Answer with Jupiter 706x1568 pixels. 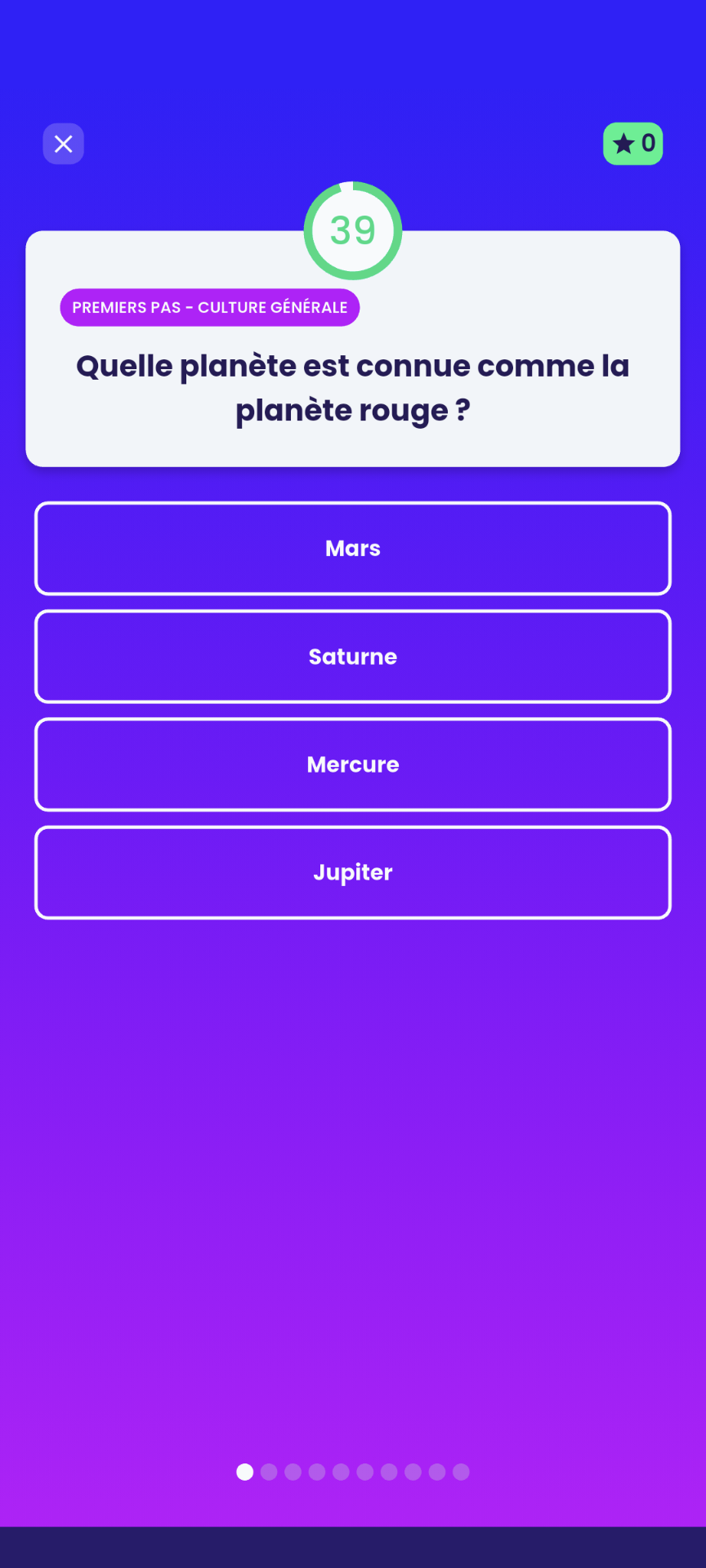[x=353, y=872]
